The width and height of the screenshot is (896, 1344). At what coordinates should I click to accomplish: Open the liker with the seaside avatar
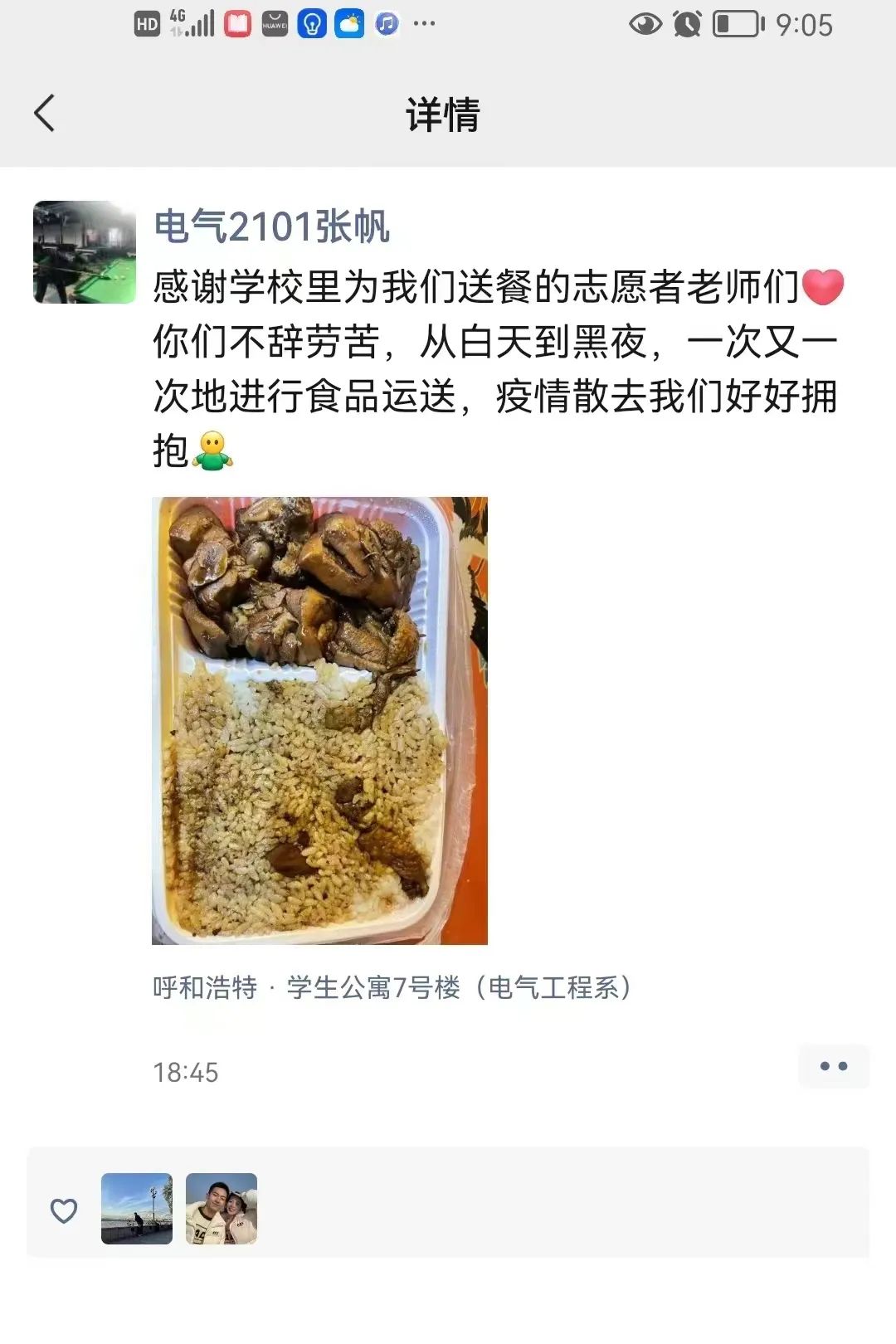tap(137, 1209)
